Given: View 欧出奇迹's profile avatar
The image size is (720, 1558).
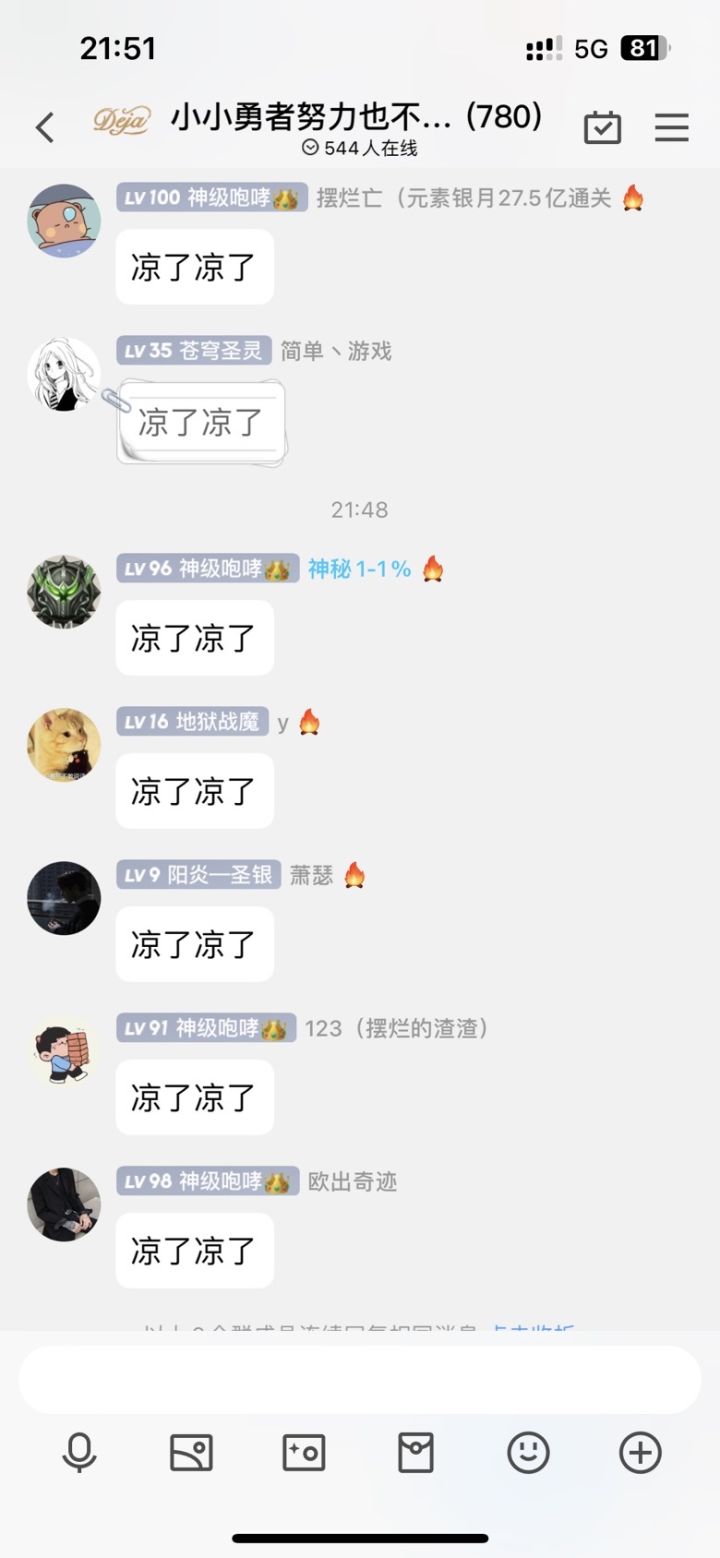Looking at the screenshot, I should [64, 1204].
